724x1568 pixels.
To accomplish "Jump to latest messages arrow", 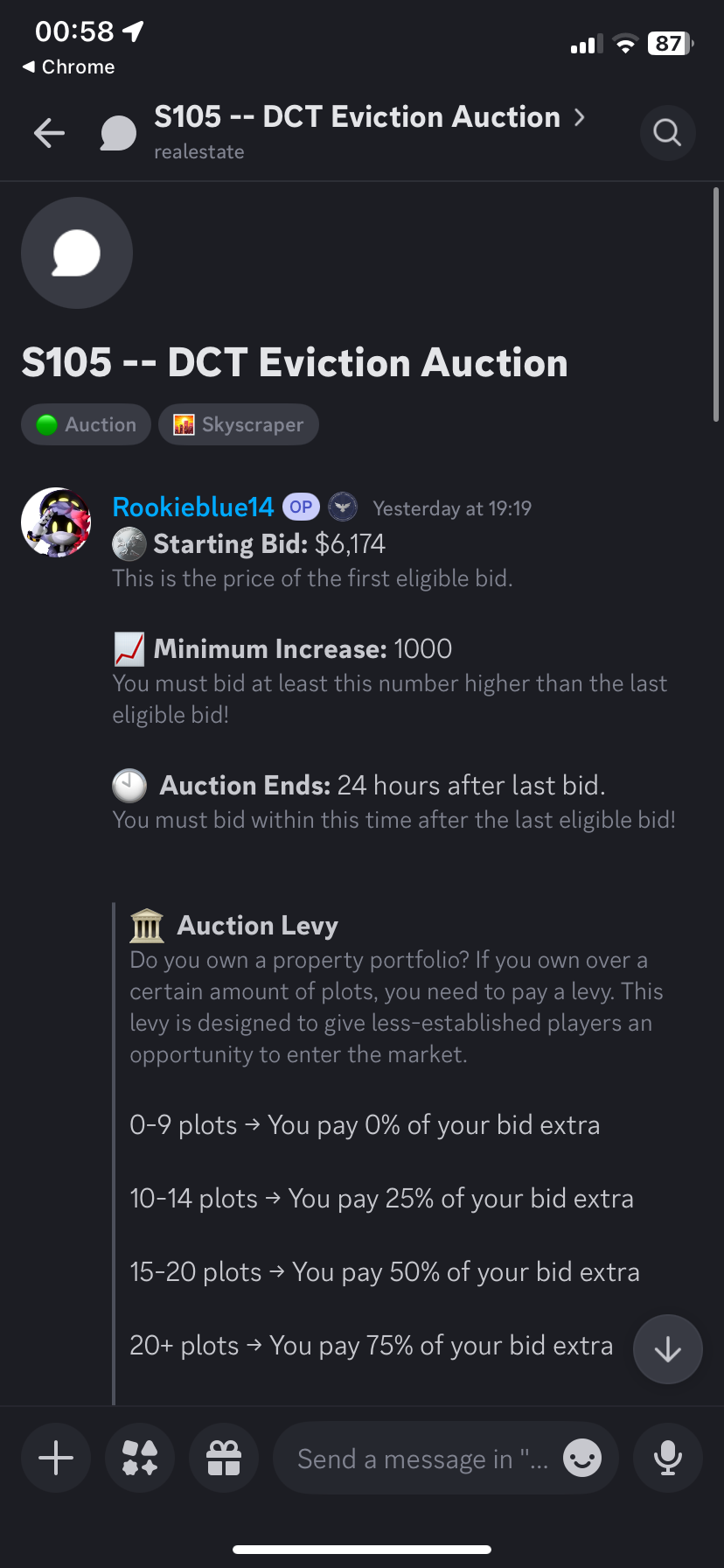I will tap(667, 1349).
